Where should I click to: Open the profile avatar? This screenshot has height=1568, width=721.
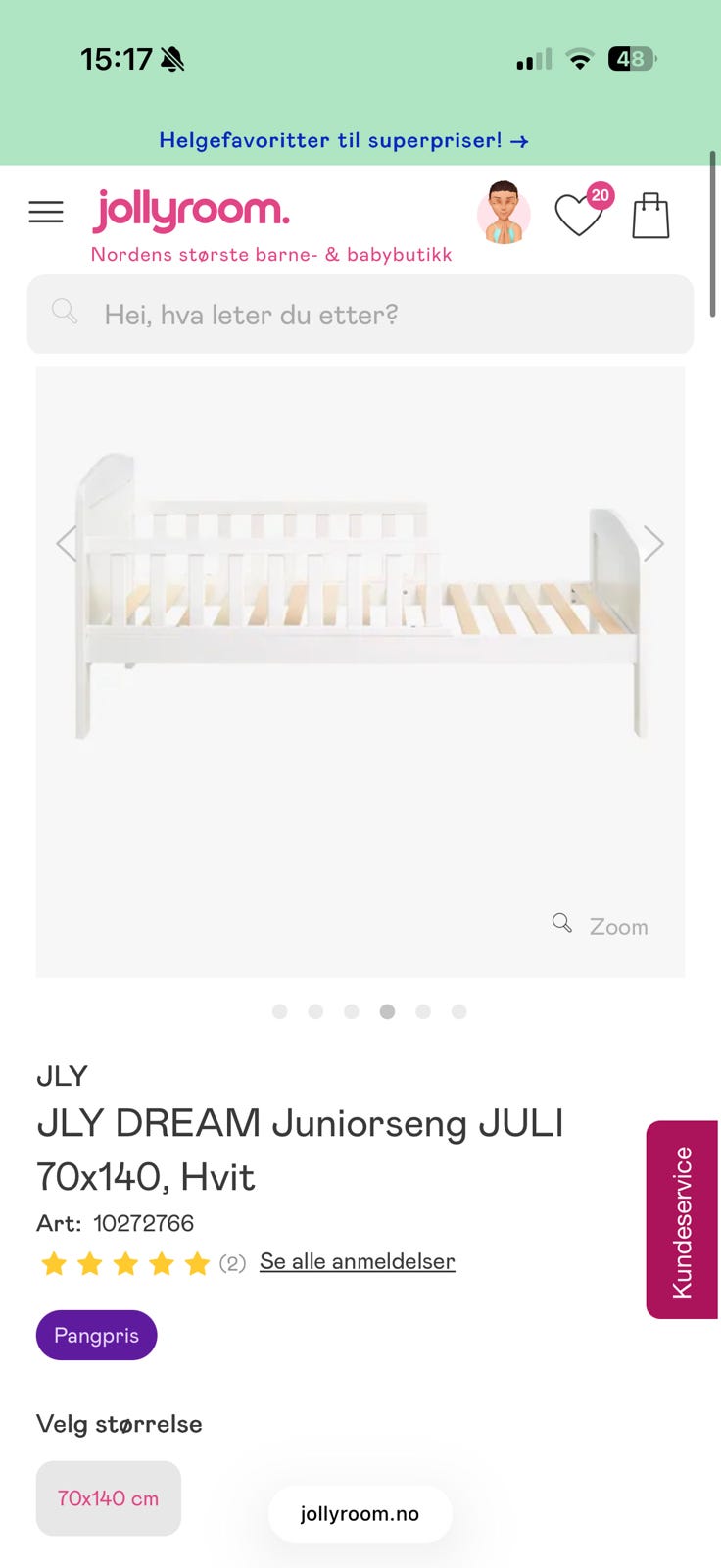tap(504, 212)
